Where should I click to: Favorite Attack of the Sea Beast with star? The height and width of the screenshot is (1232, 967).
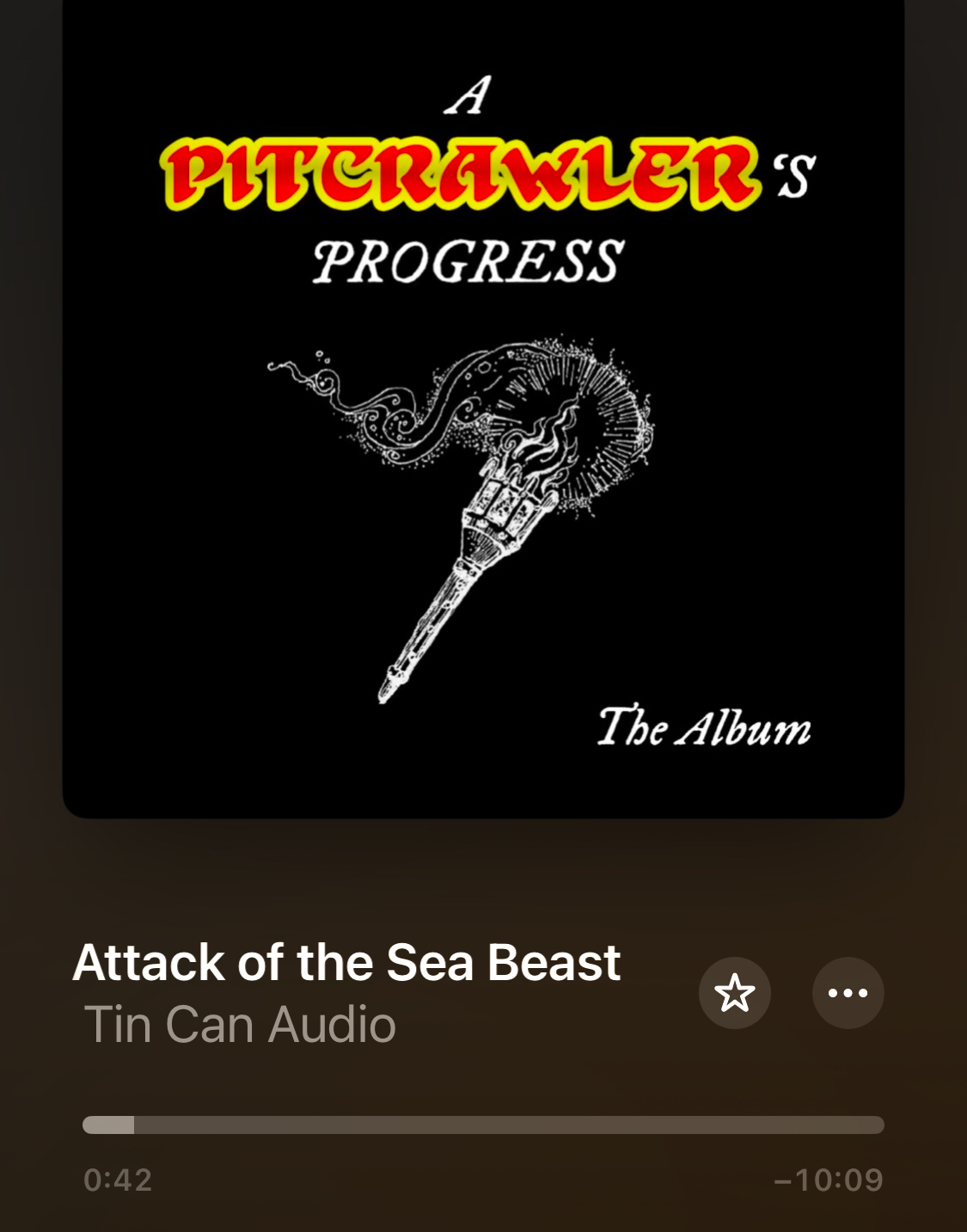[734, 993]
